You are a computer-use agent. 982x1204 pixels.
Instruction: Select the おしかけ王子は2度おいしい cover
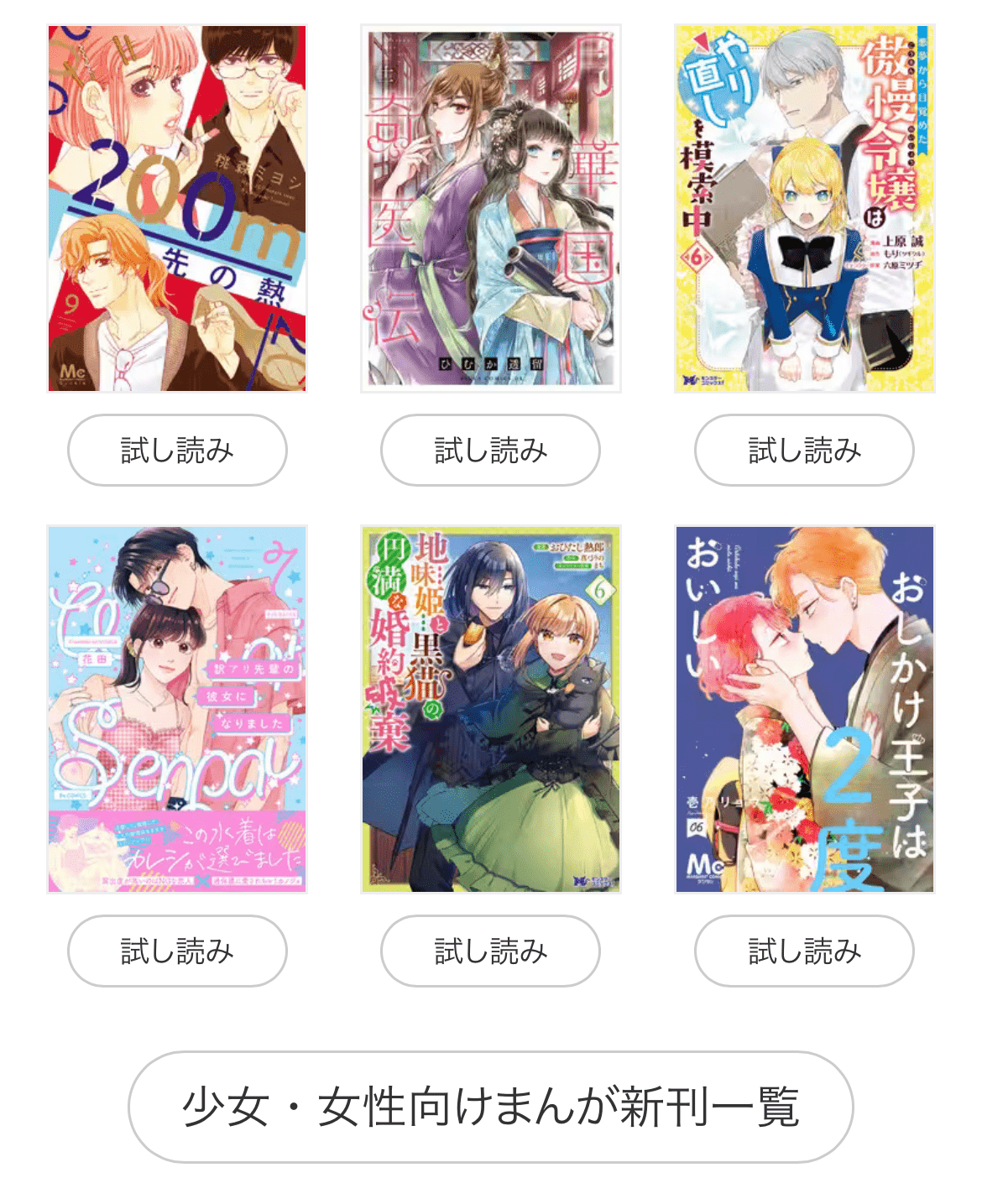803,711
